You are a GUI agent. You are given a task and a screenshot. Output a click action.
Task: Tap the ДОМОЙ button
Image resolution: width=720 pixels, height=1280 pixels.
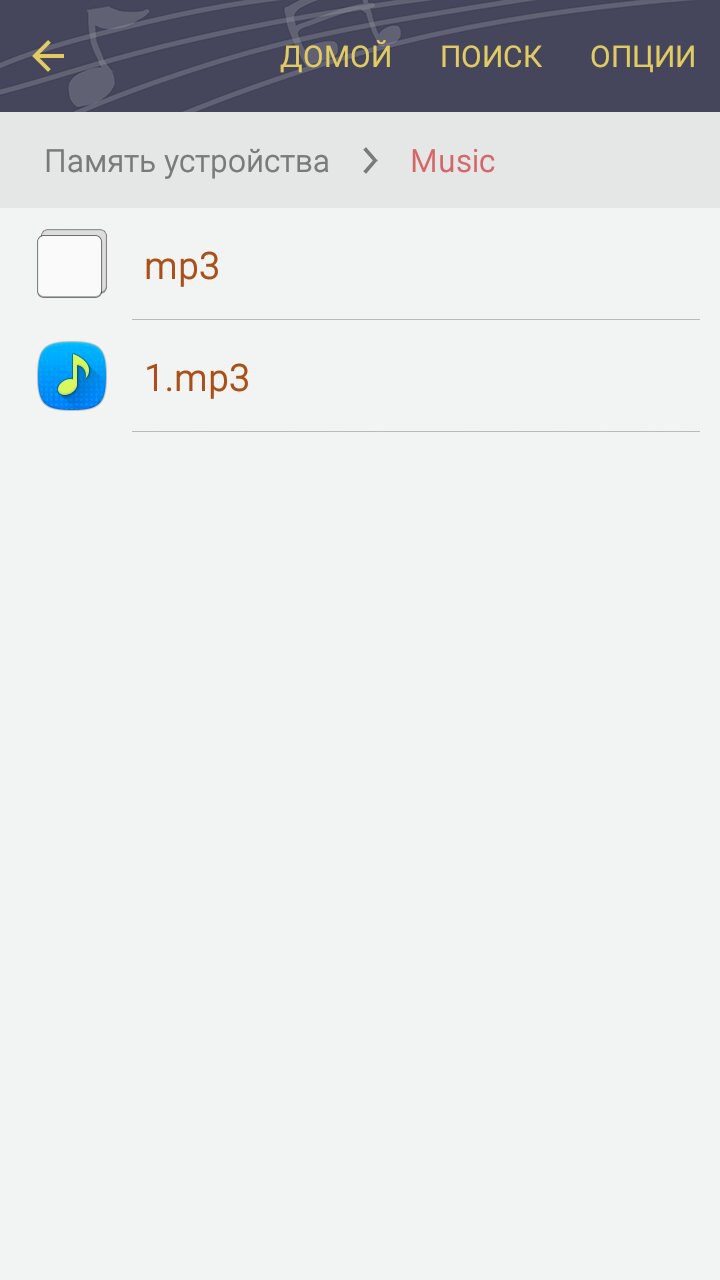coord(336,57)
